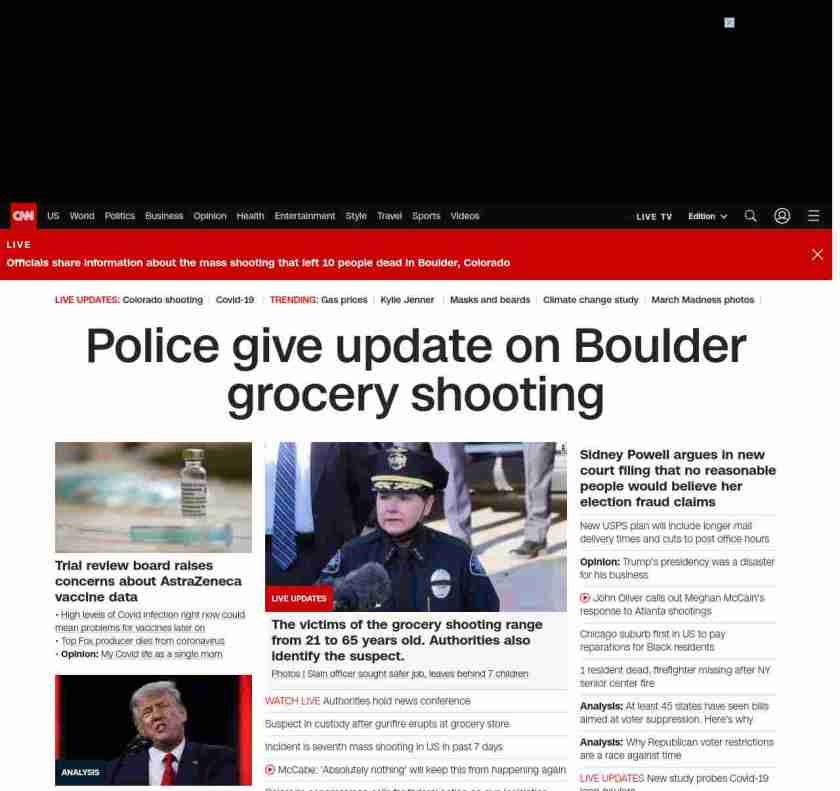Open the user account icon
The image size is (840, 791).
point(782,216)
